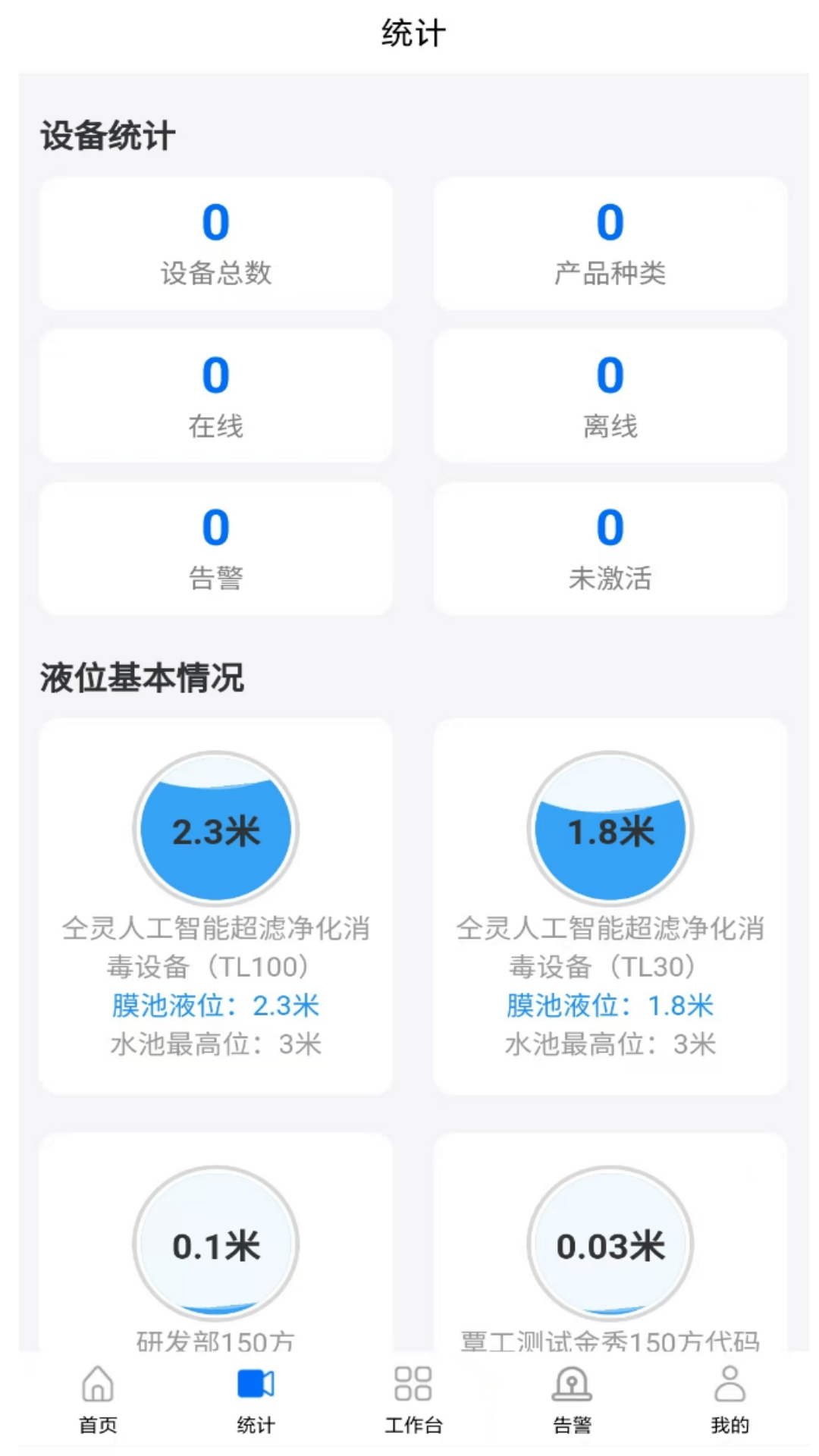Select the 设备总数 statistic card
Image resolution: width=819 pixels, height=1456 pixels.
[215, 243]
